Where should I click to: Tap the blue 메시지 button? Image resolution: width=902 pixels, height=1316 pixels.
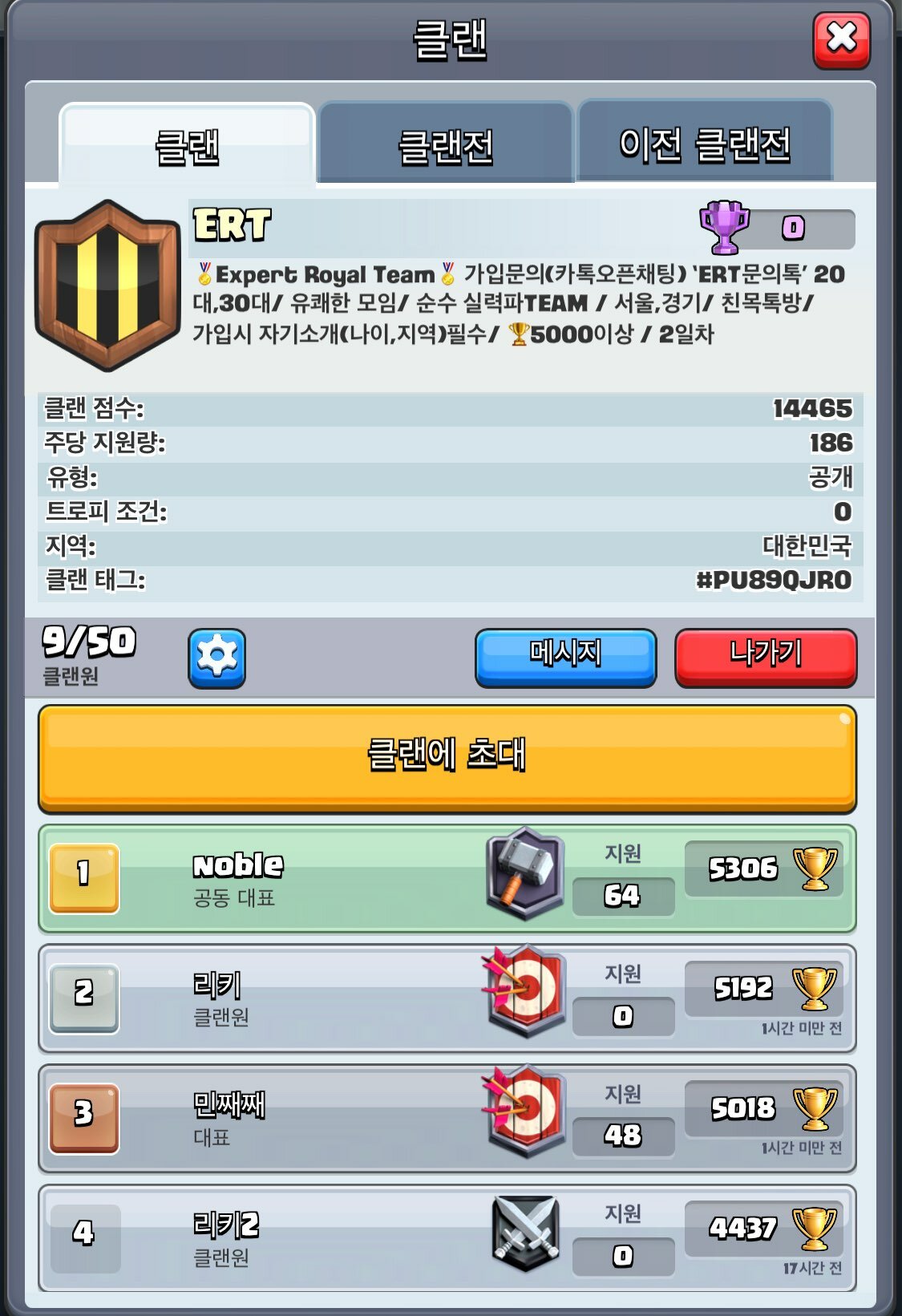pos(565,658)
